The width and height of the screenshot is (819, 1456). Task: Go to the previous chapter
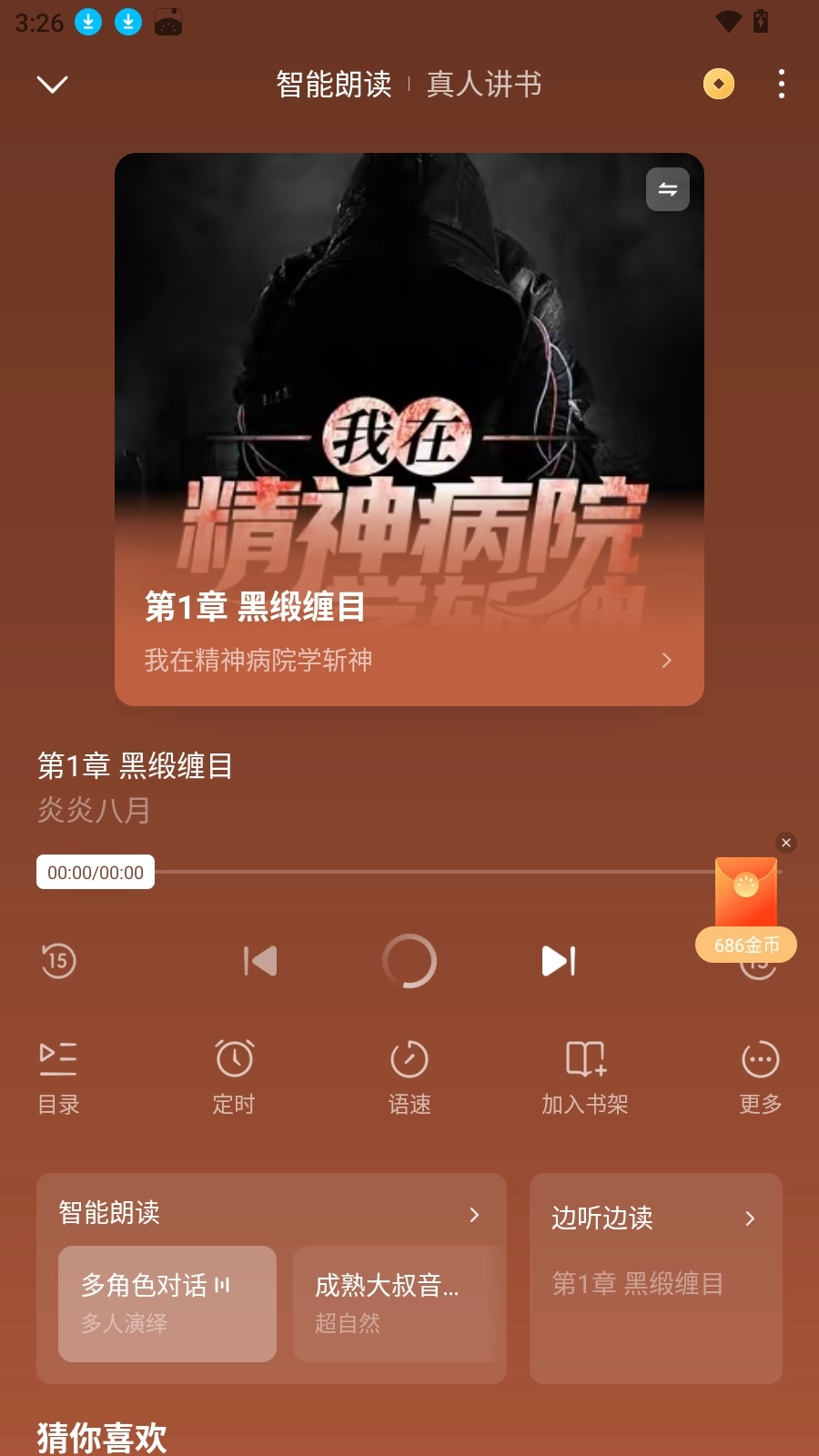(260, 961)
